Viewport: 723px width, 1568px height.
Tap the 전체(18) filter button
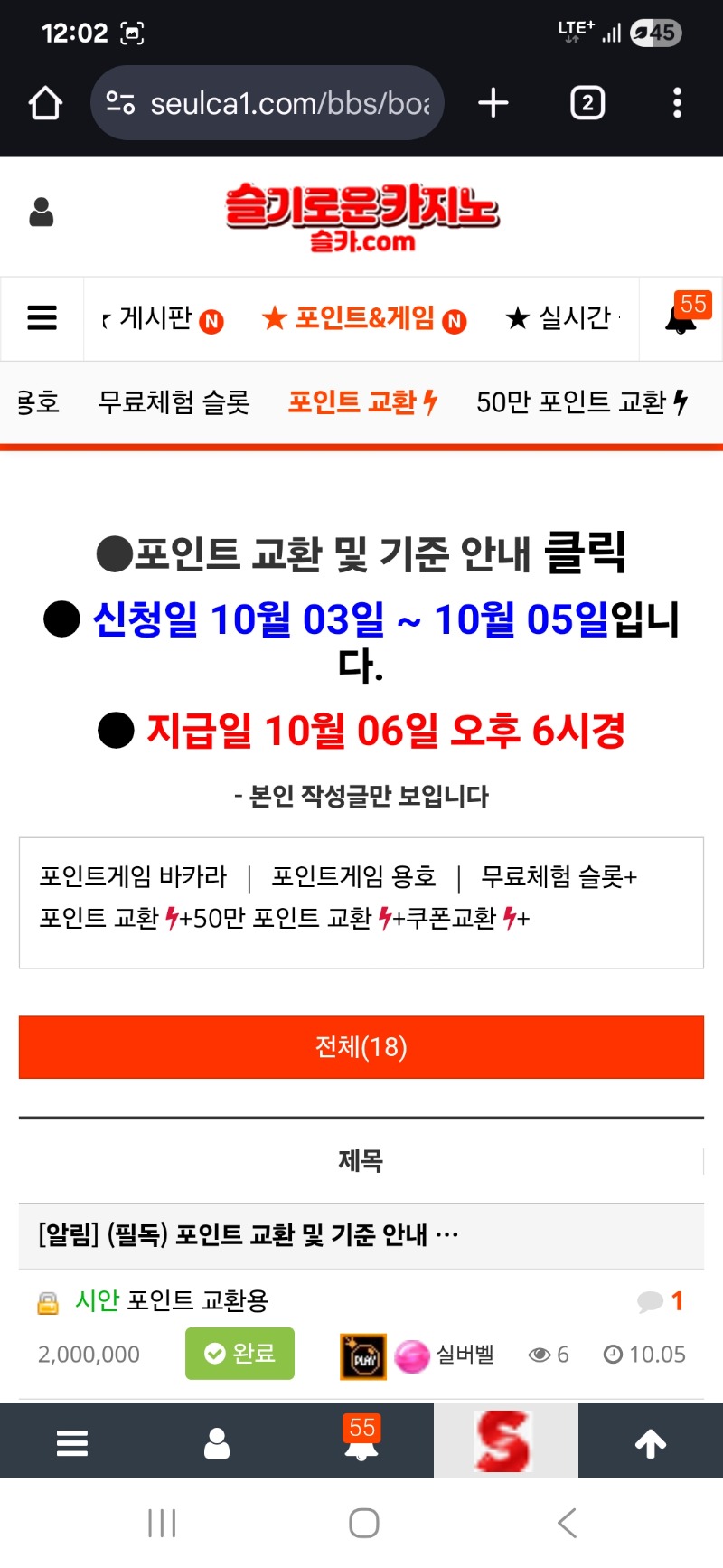[x=361, y=1047]
